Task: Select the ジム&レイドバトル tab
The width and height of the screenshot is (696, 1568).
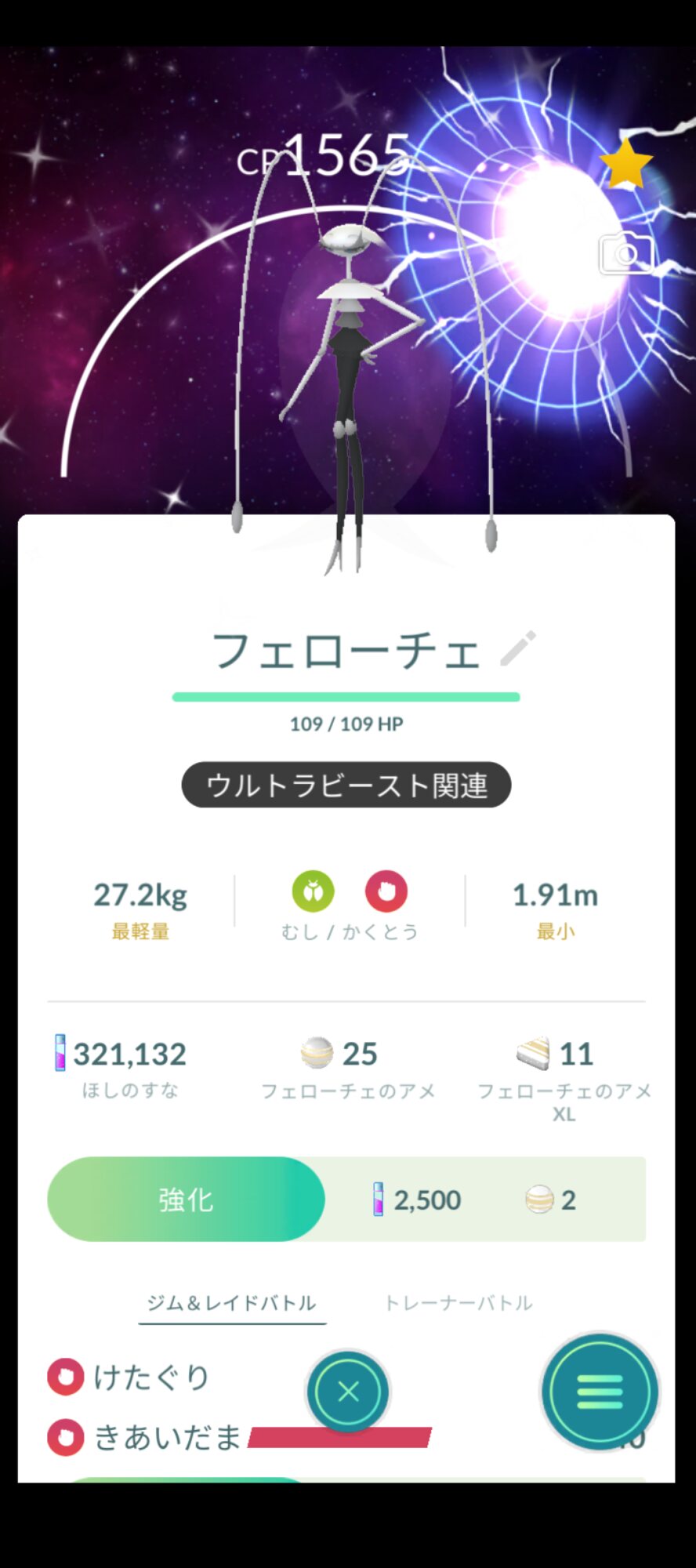Action: 232,1303
